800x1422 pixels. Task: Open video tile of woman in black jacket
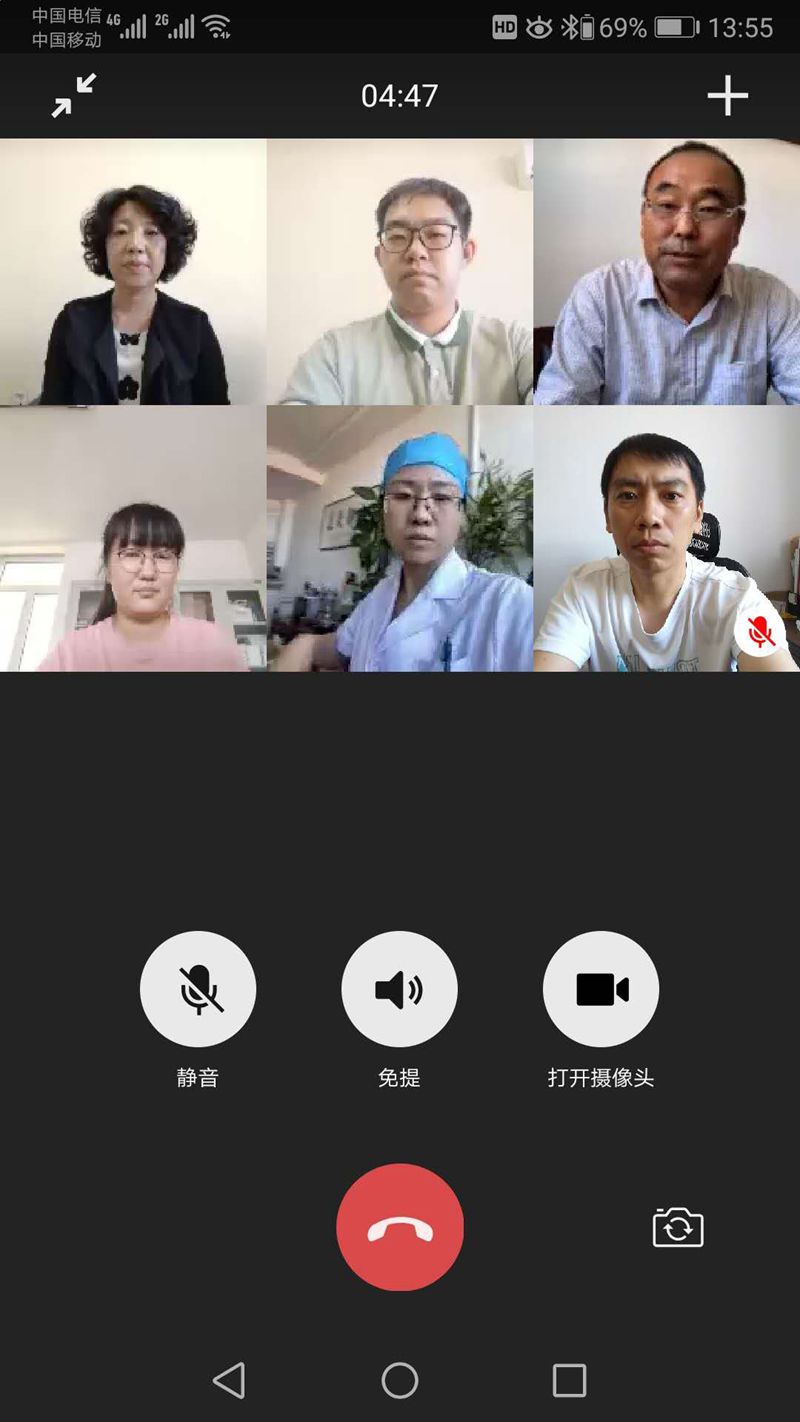(x=133, y=271)
